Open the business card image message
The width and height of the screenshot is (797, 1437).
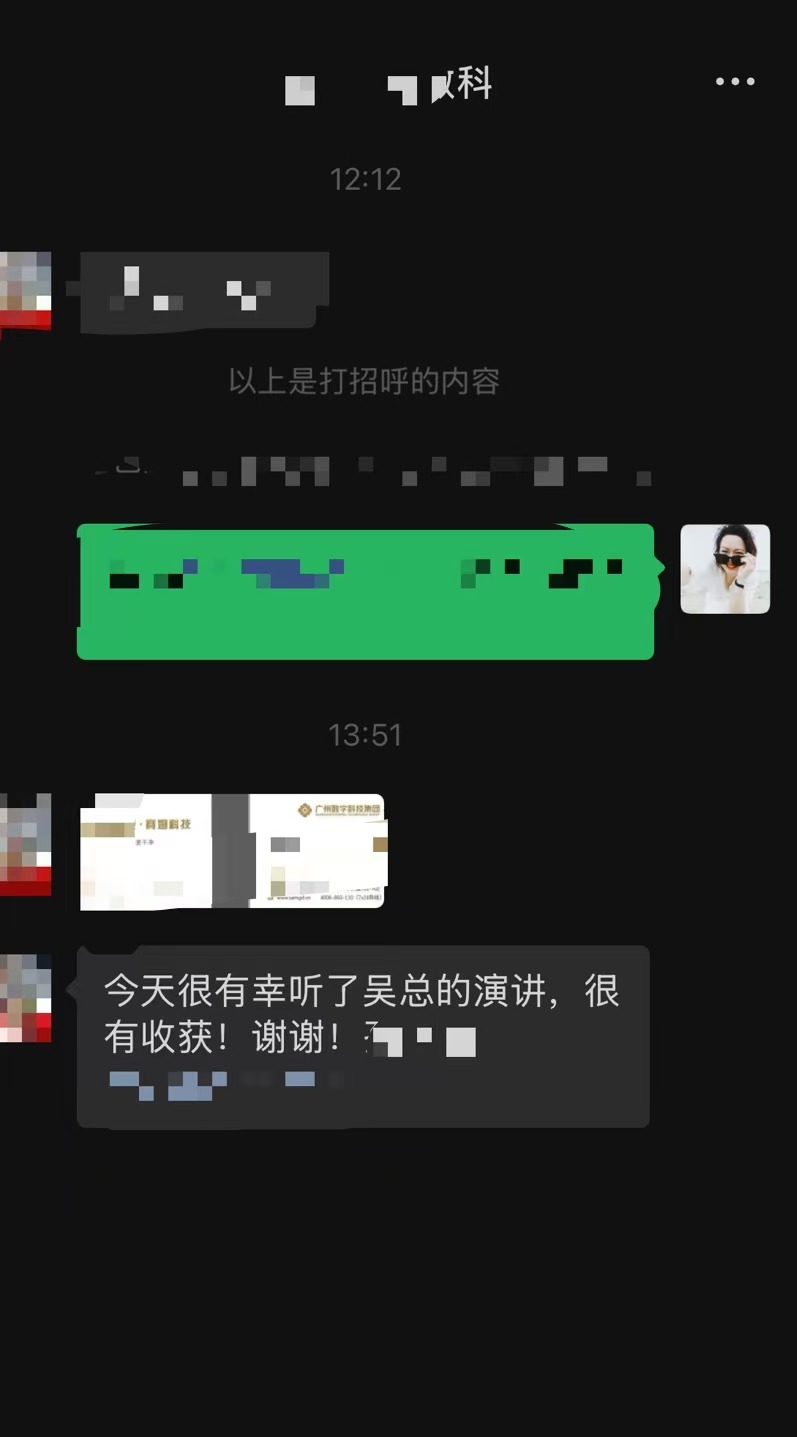point(232,851)
